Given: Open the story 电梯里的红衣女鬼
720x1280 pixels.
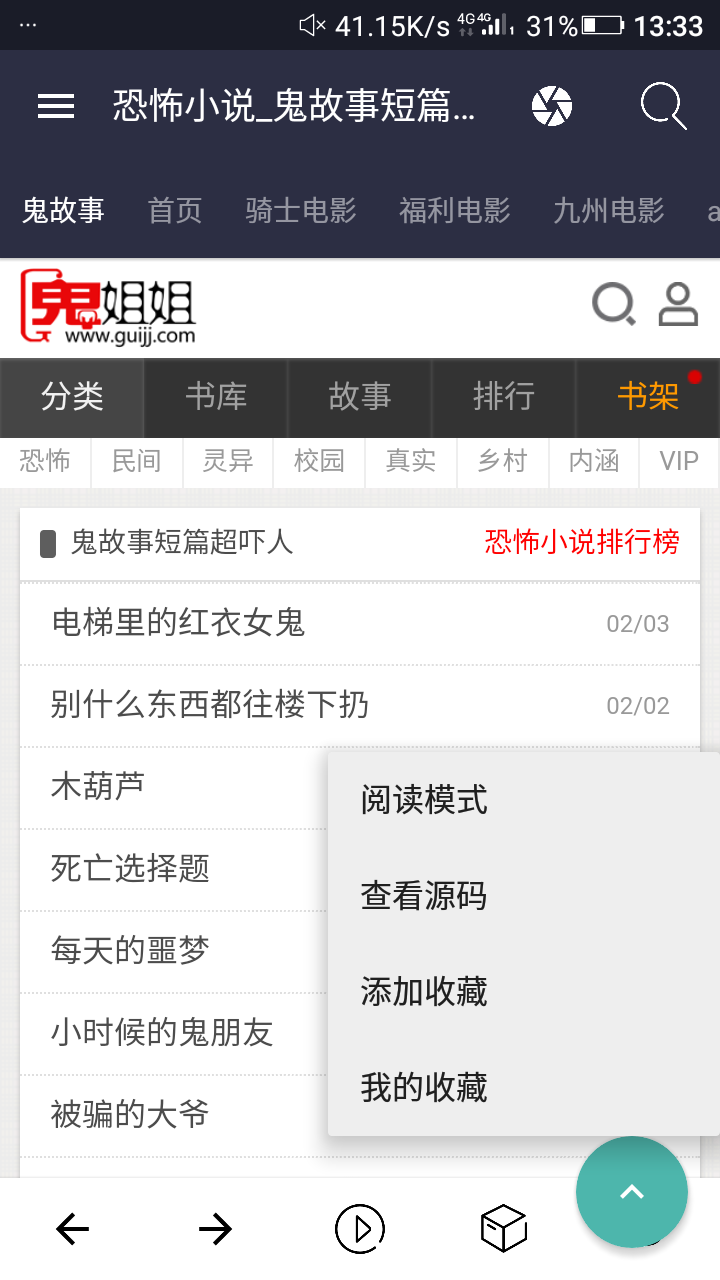Looking at the screenshot, I should [x=178, y=623].
